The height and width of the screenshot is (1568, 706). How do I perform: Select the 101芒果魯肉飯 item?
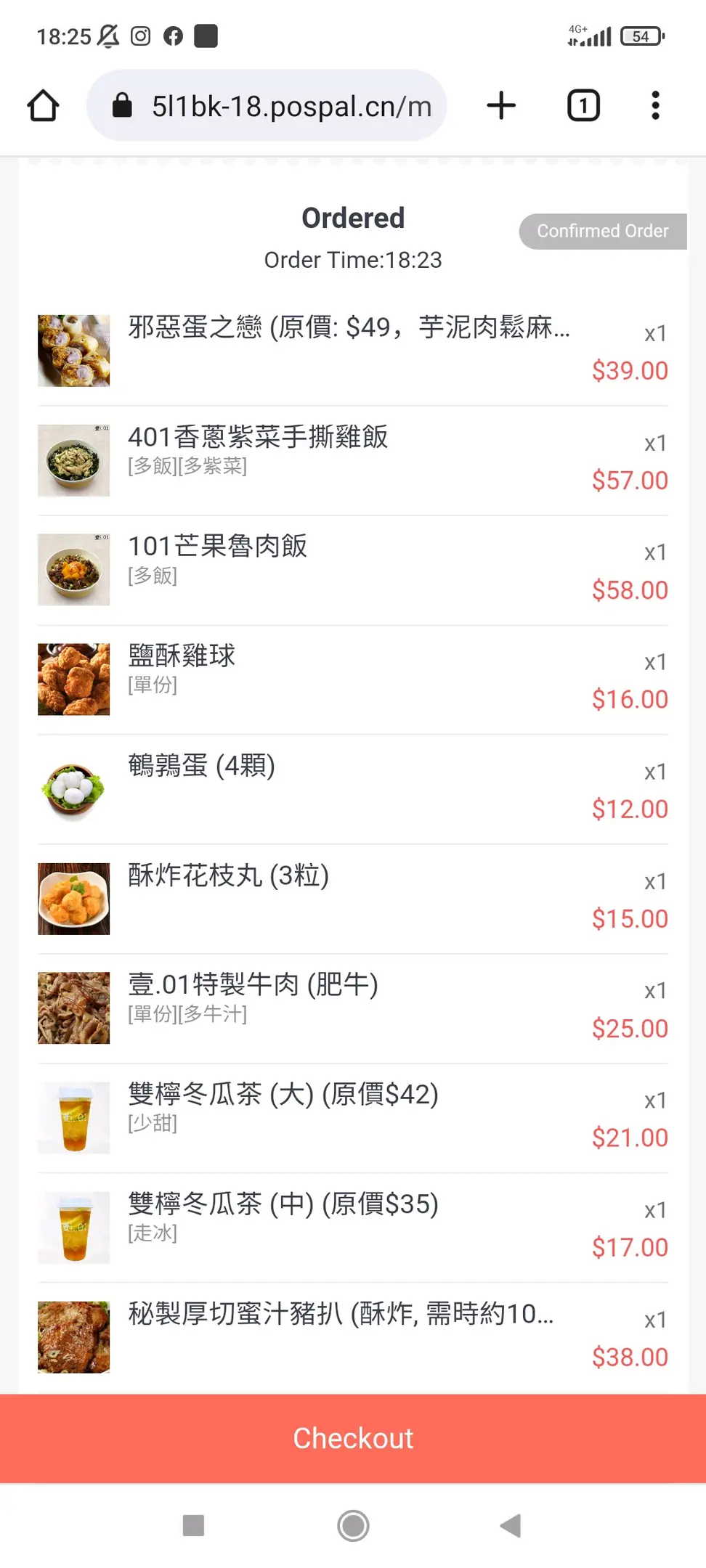pyautogui.click(x=218, y=547)
